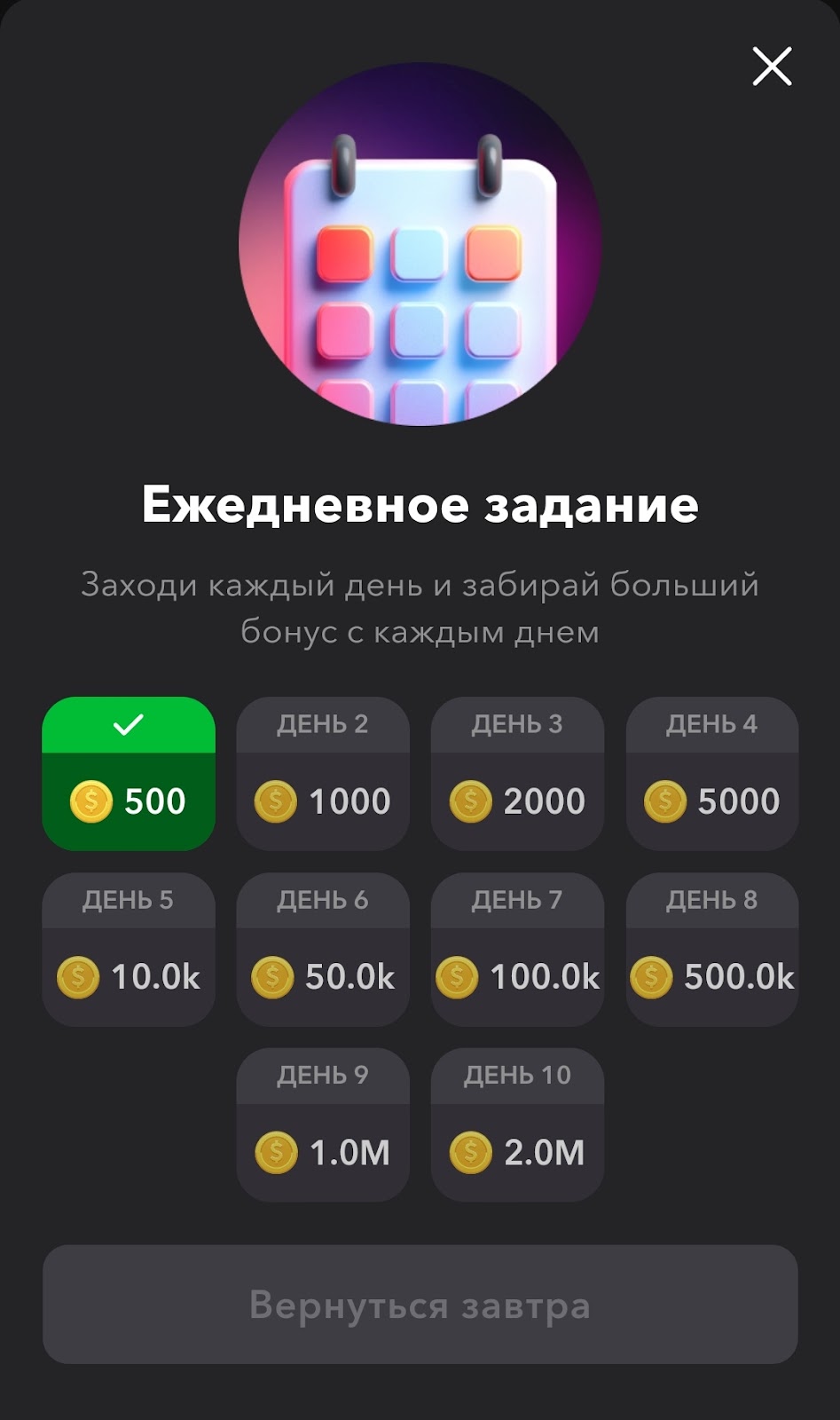Tap the День 10 2.0M reward
This screenshot has height=1420, width=840.
click(517, 1124)
